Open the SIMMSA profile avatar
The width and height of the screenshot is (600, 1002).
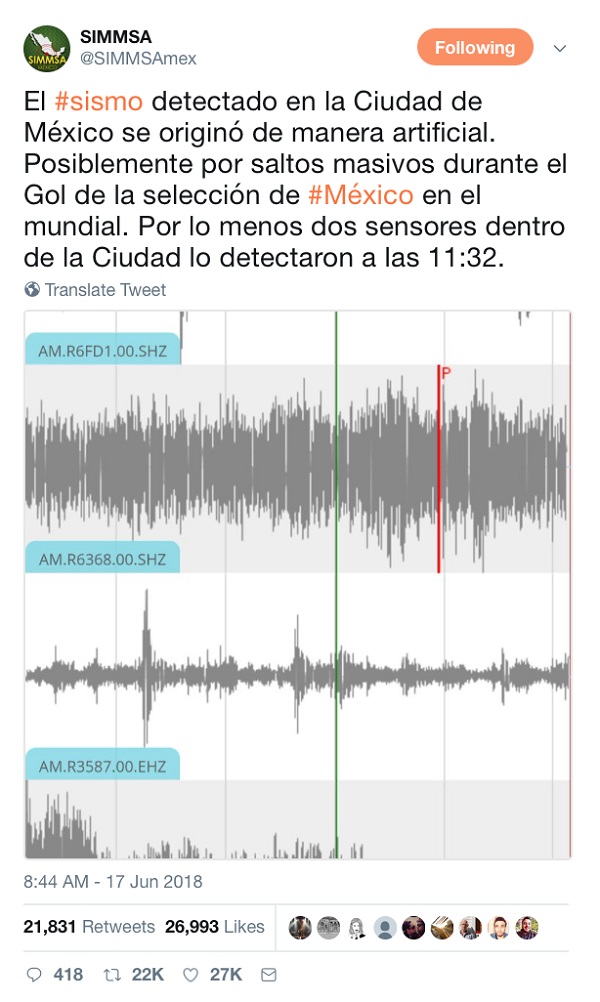click(45, 49)
